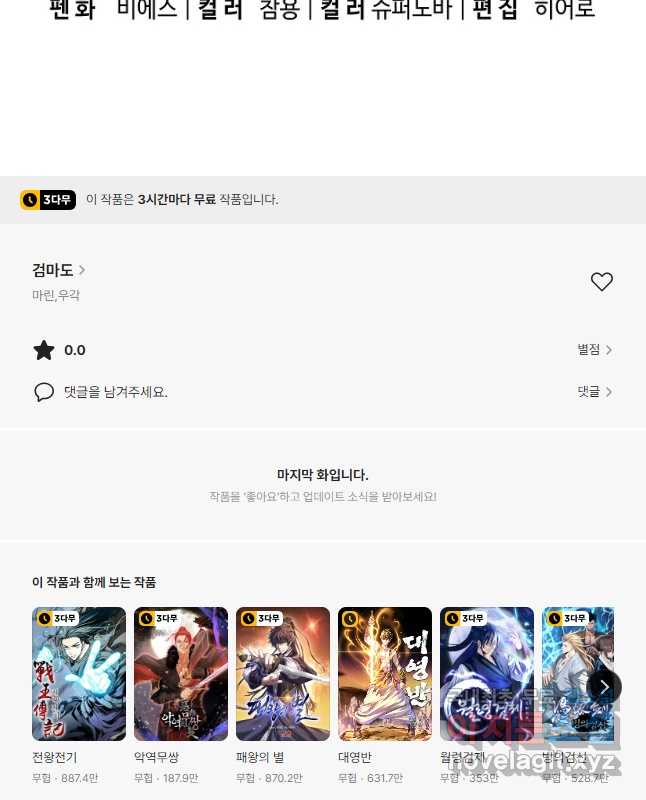Viewport: 646px width, 800px height.
Task: Open the 대영반 recommended series
Action: pos(385,673)
